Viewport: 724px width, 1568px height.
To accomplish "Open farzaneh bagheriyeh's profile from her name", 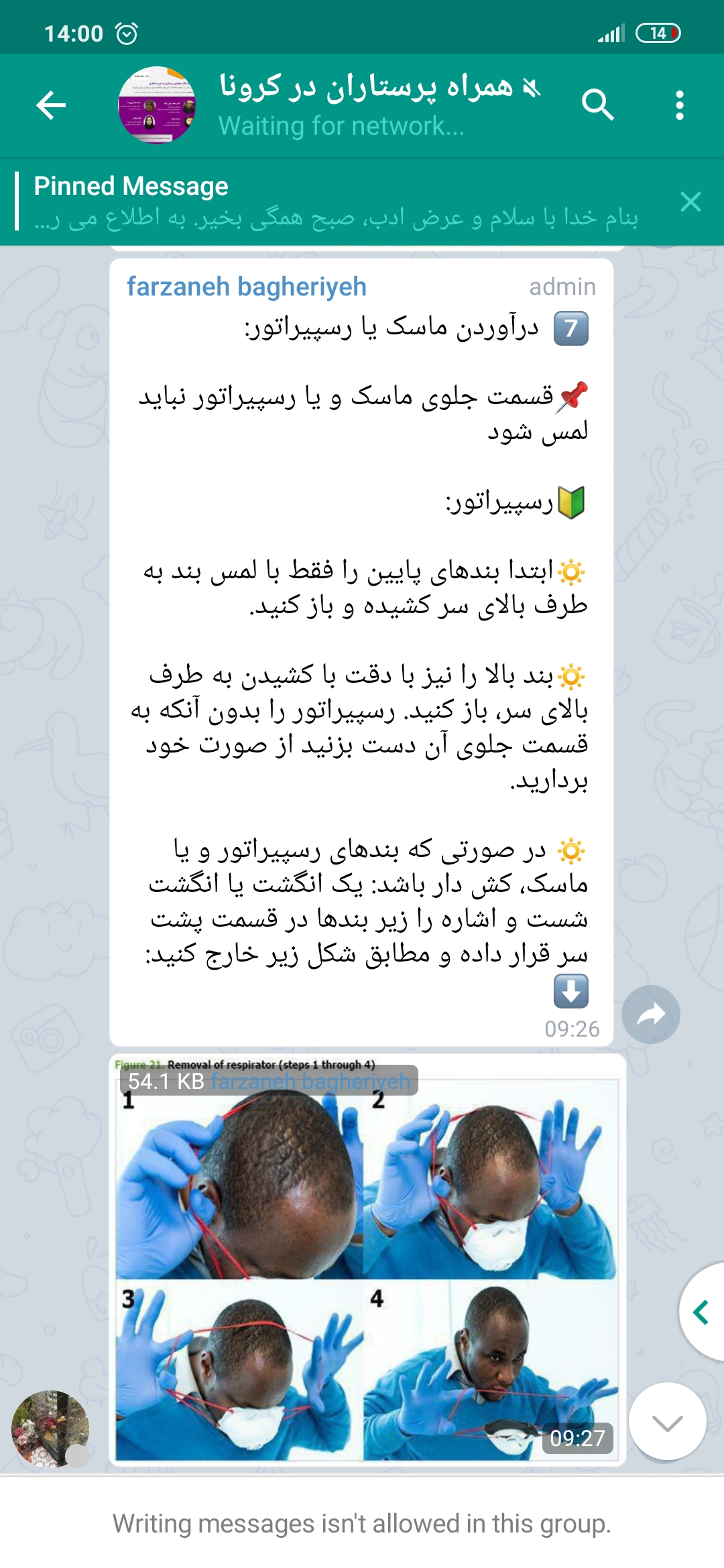I will tap(247, 287).
